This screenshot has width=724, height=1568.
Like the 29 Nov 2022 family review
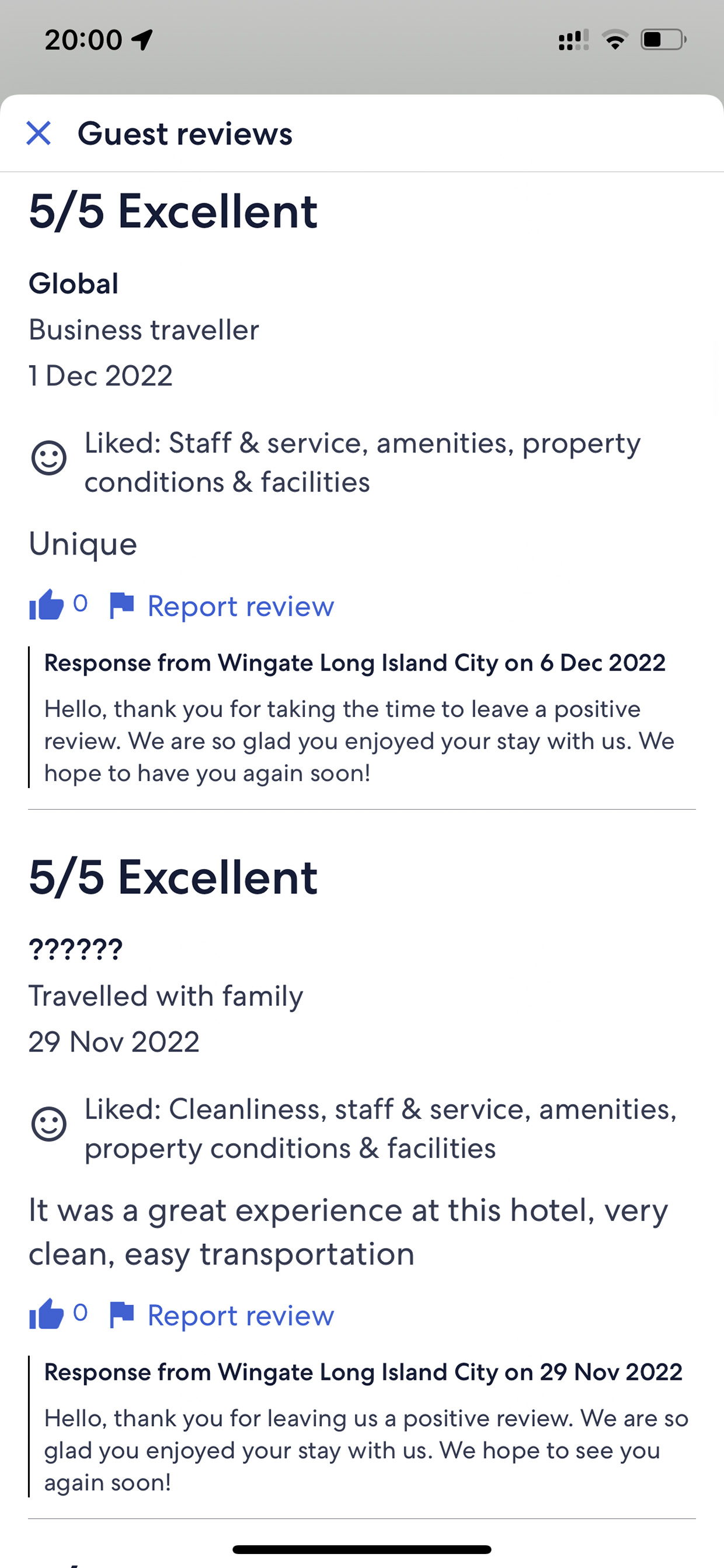(x=47, y=1314)
